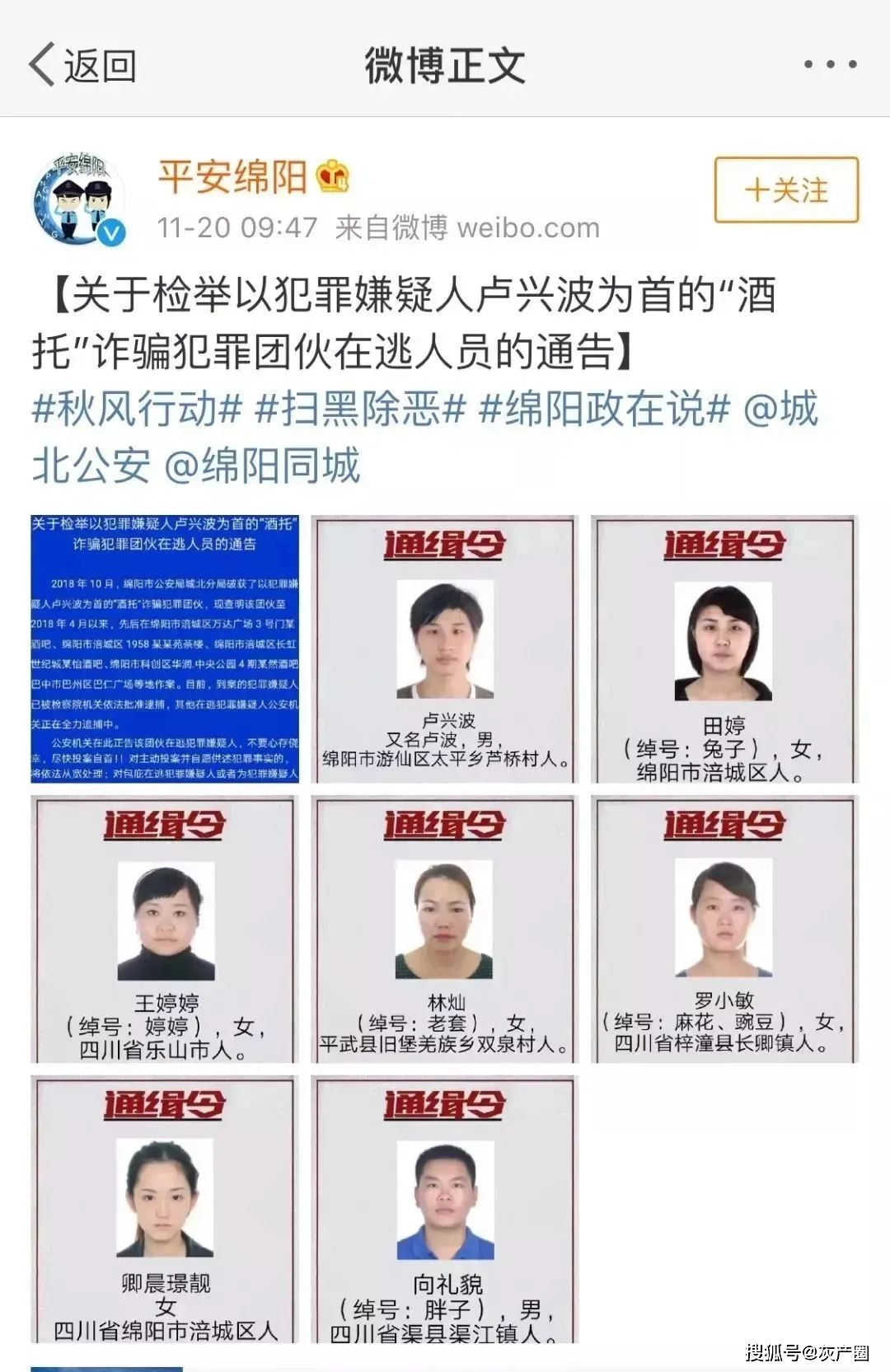890x1372 pixels.
Task: Open the three-dot overflow menu
Action: 829,64
